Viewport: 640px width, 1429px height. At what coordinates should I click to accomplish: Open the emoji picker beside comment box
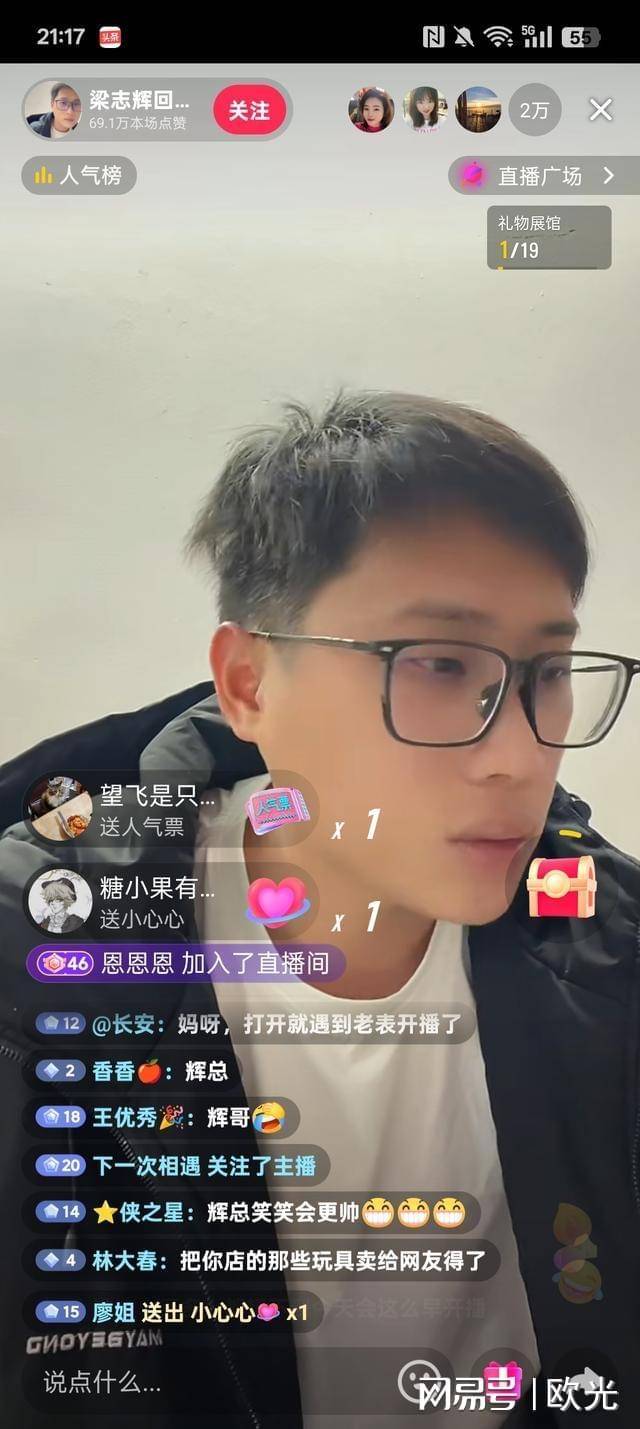[x=420, y=1382]
